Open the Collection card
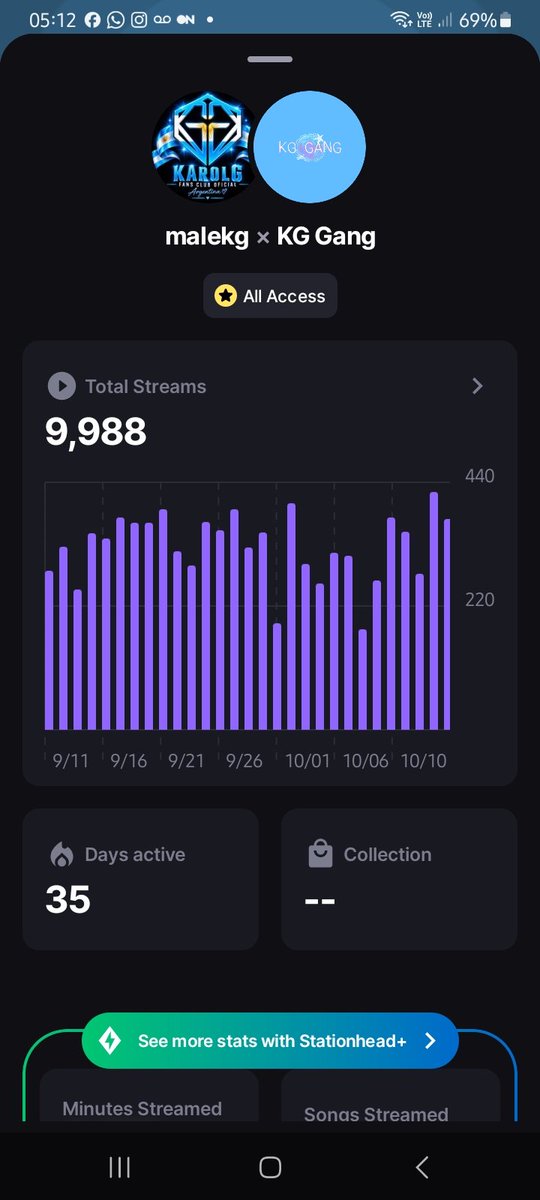The width and height of the screenshot is (540, 1200). 399,879
